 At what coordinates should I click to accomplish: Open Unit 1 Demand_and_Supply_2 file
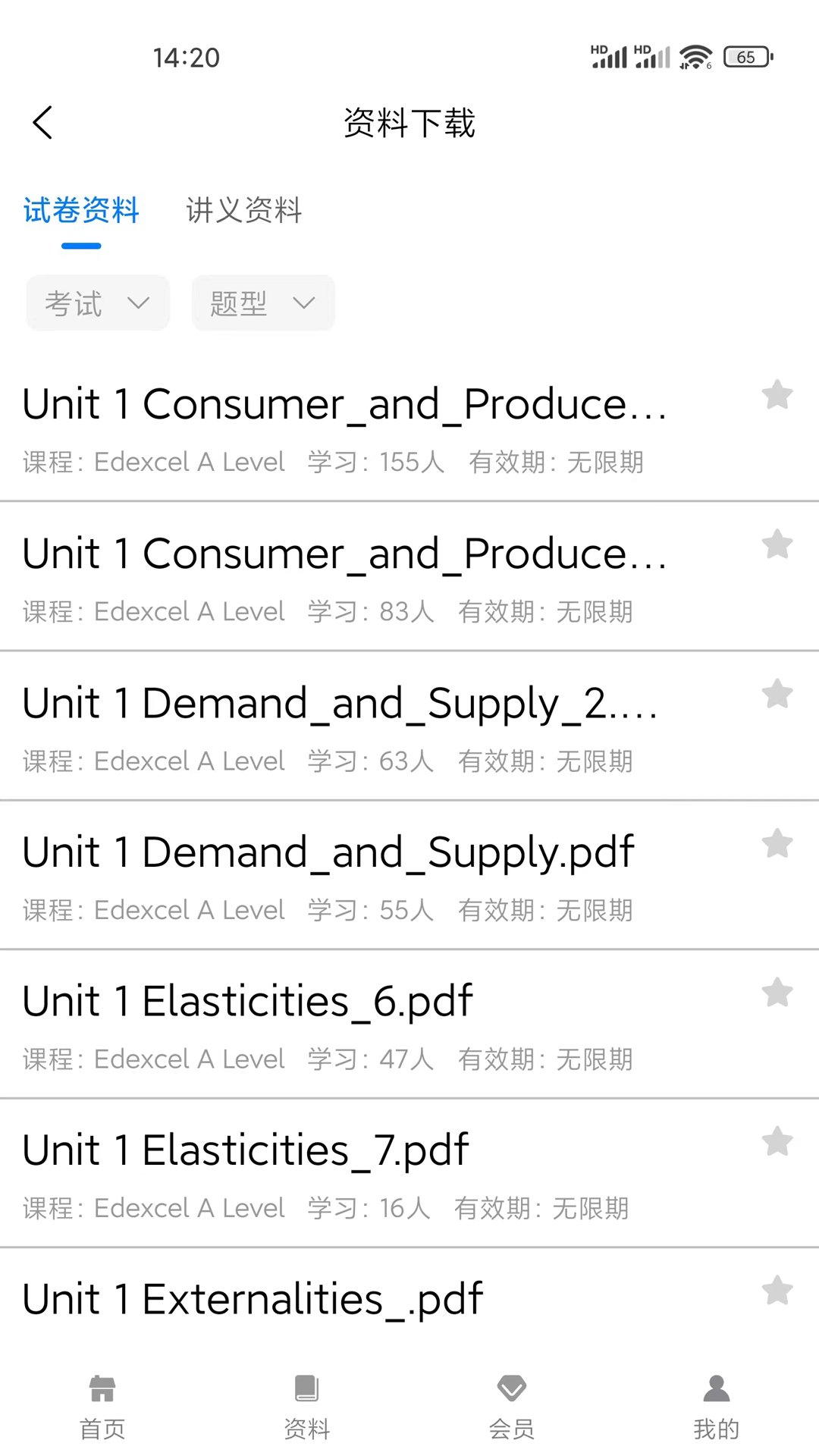(x=340, y=703)
